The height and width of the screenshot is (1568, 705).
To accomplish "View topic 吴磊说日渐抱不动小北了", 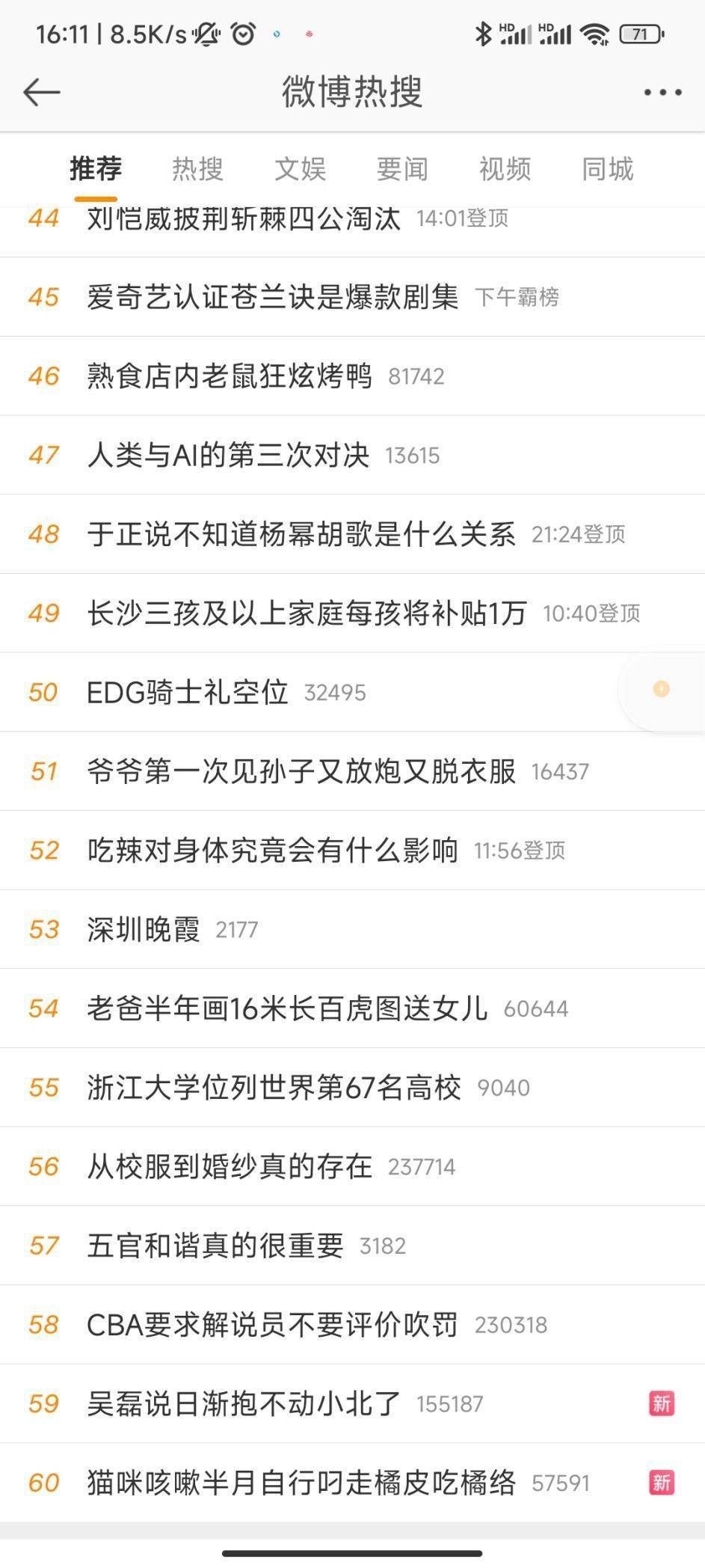I will point(244,1404).
